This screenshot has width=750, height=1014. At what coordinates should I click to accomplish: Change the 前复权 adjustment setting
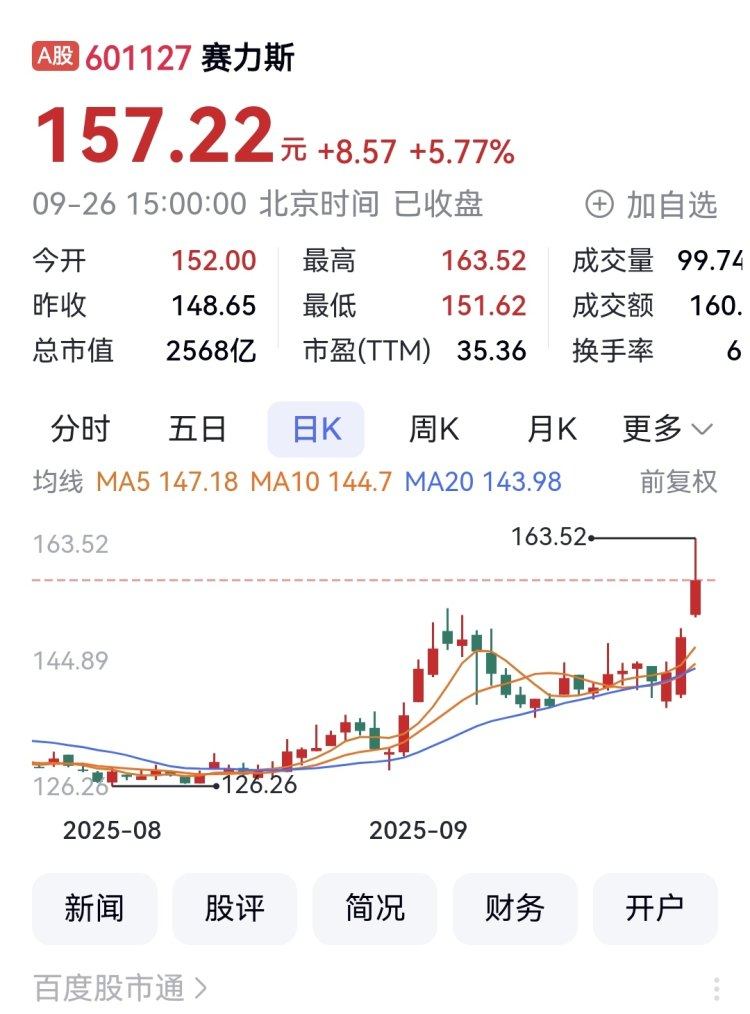point(678,482)
